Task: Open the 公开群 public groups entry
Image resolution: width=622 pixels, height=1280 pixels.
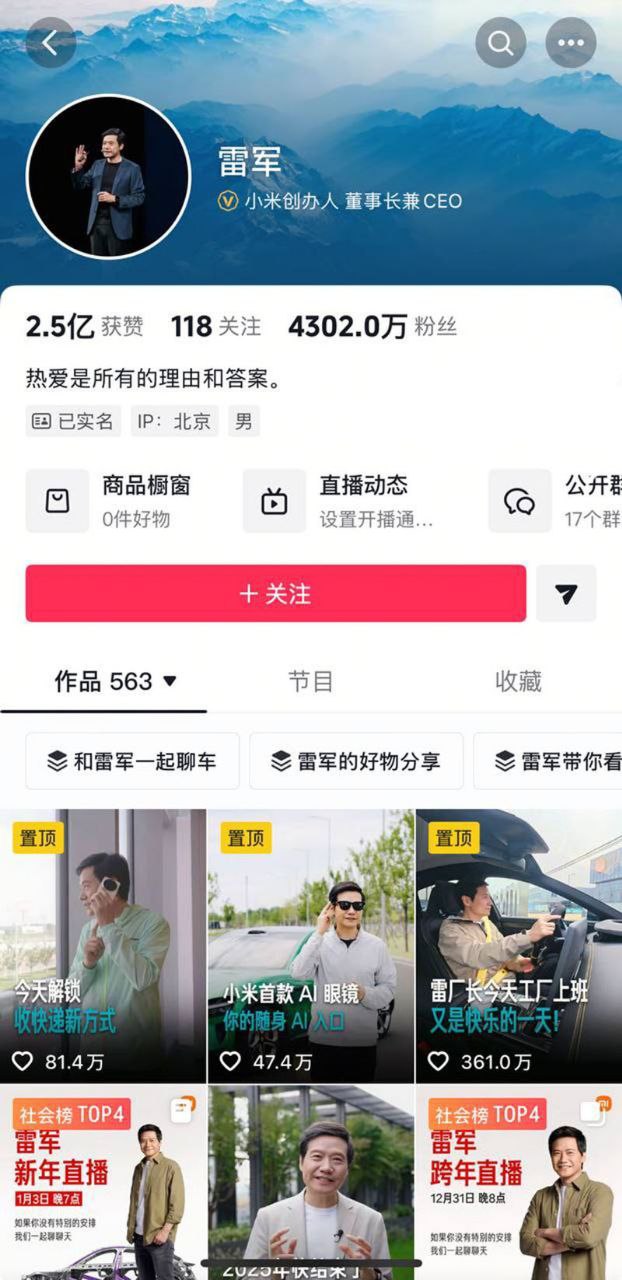Action: click(x=555, y=500)
